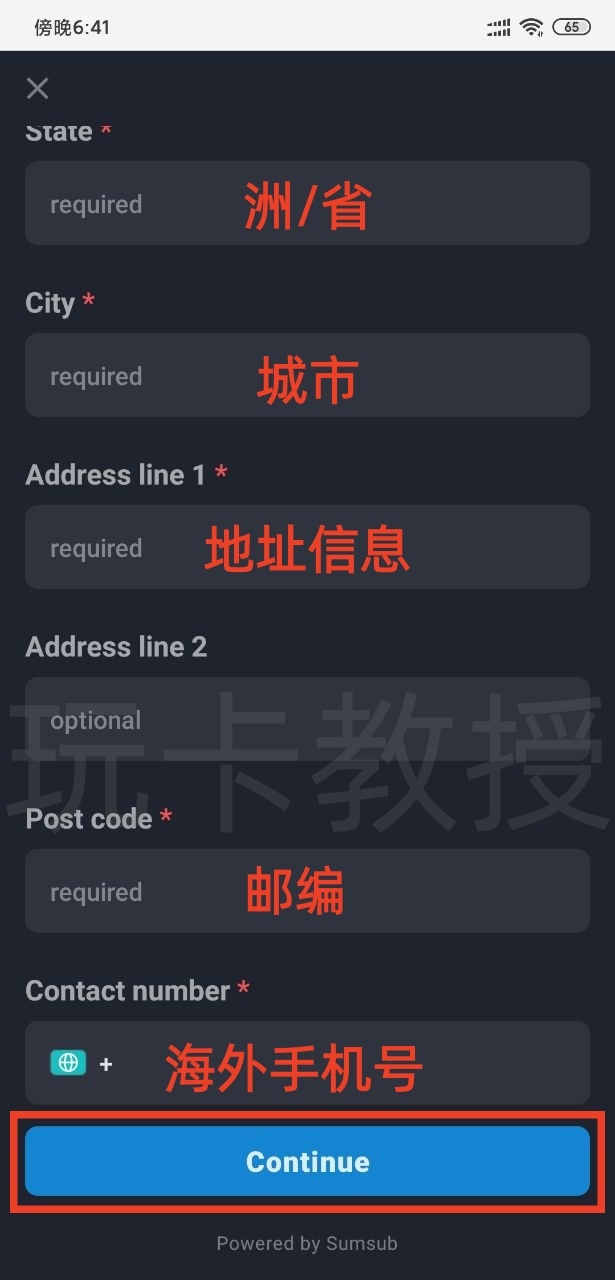Select the Address line 1 field
Screen dimensions: 615x1280
307,548
